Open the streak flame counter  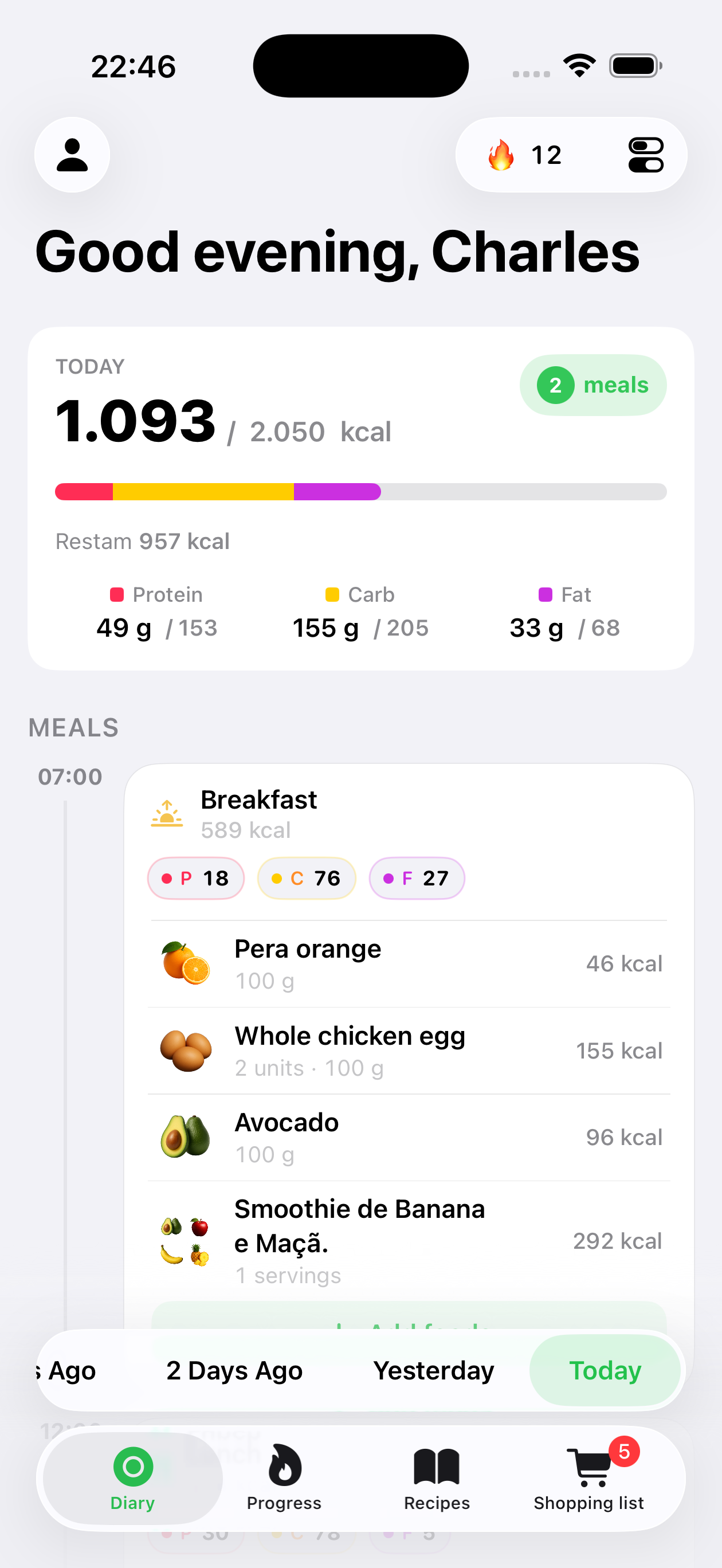[x=524, y=155]
